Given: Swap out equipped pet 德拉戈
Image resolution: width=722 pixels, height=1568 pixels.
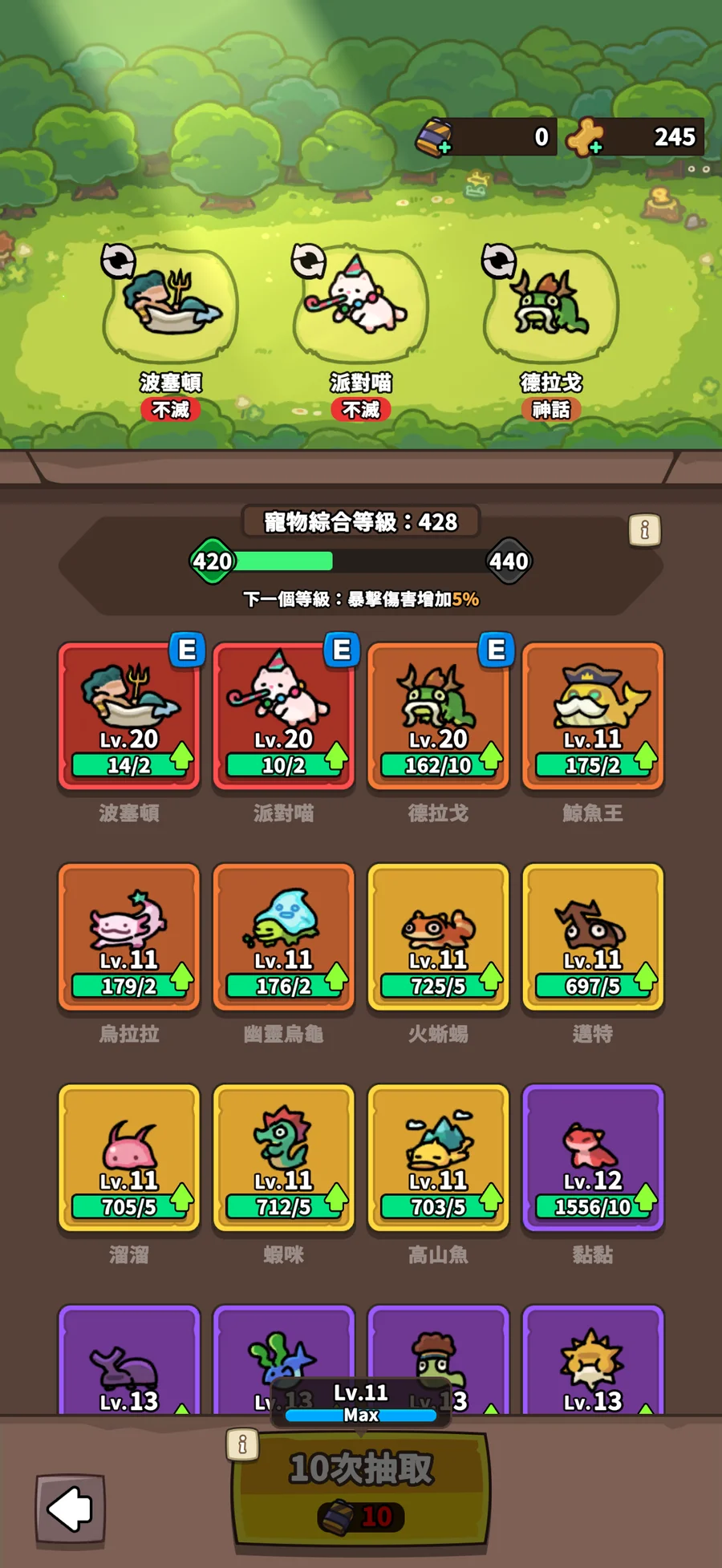Looking at the screenshot, I should tap(498, 260).
